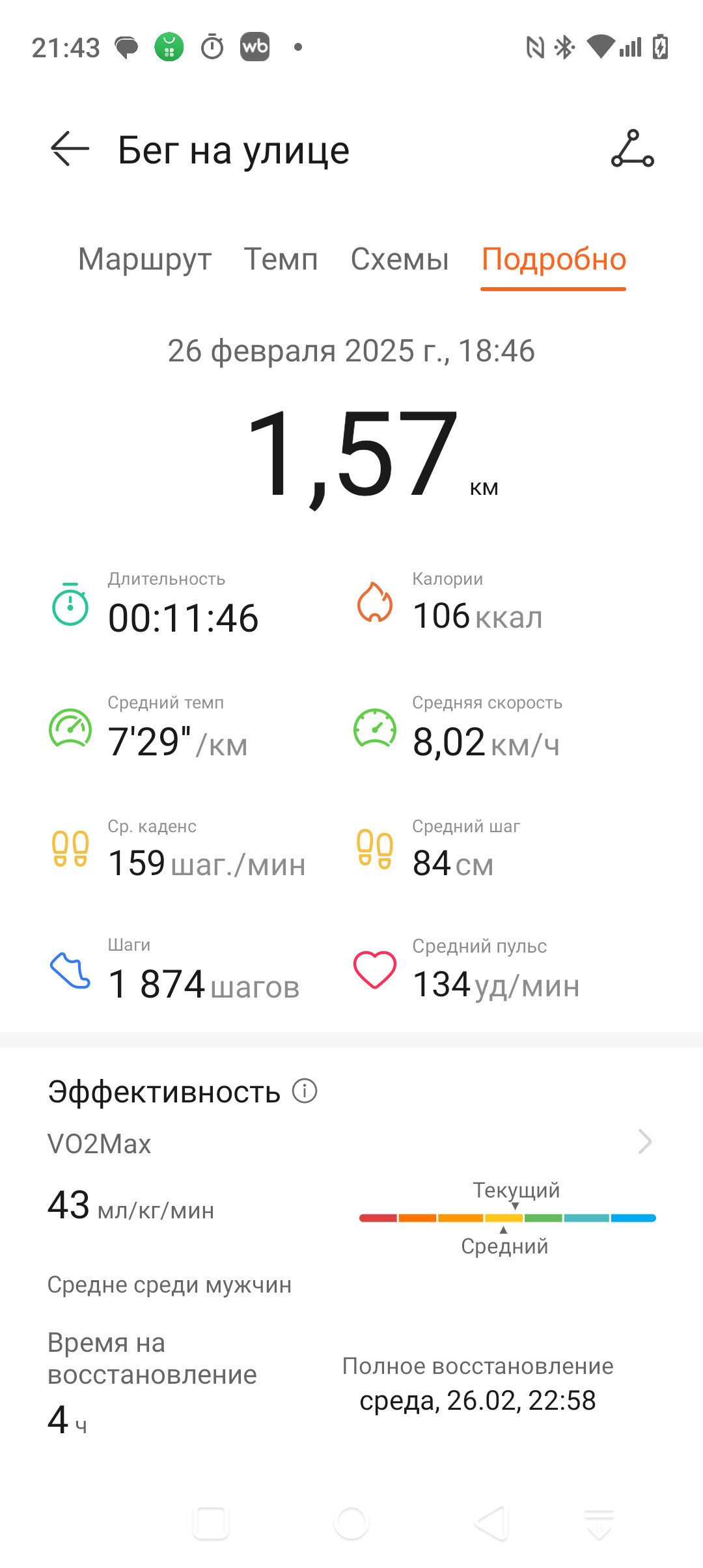703x1568 pixels.
Task: Tap the system back triangle
Action: point(491,1524)
